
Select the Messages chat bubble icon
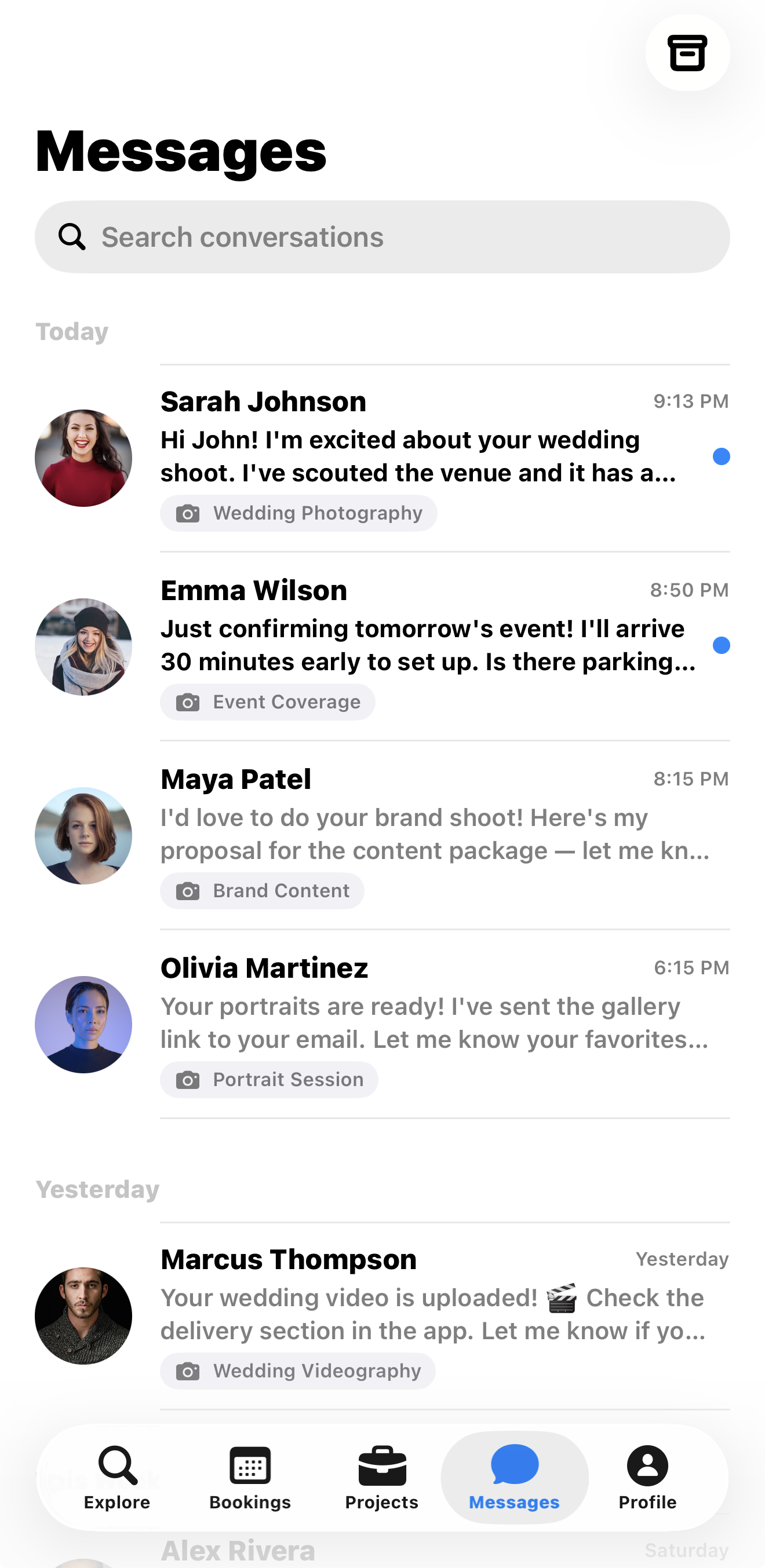tap(515, 1465)
